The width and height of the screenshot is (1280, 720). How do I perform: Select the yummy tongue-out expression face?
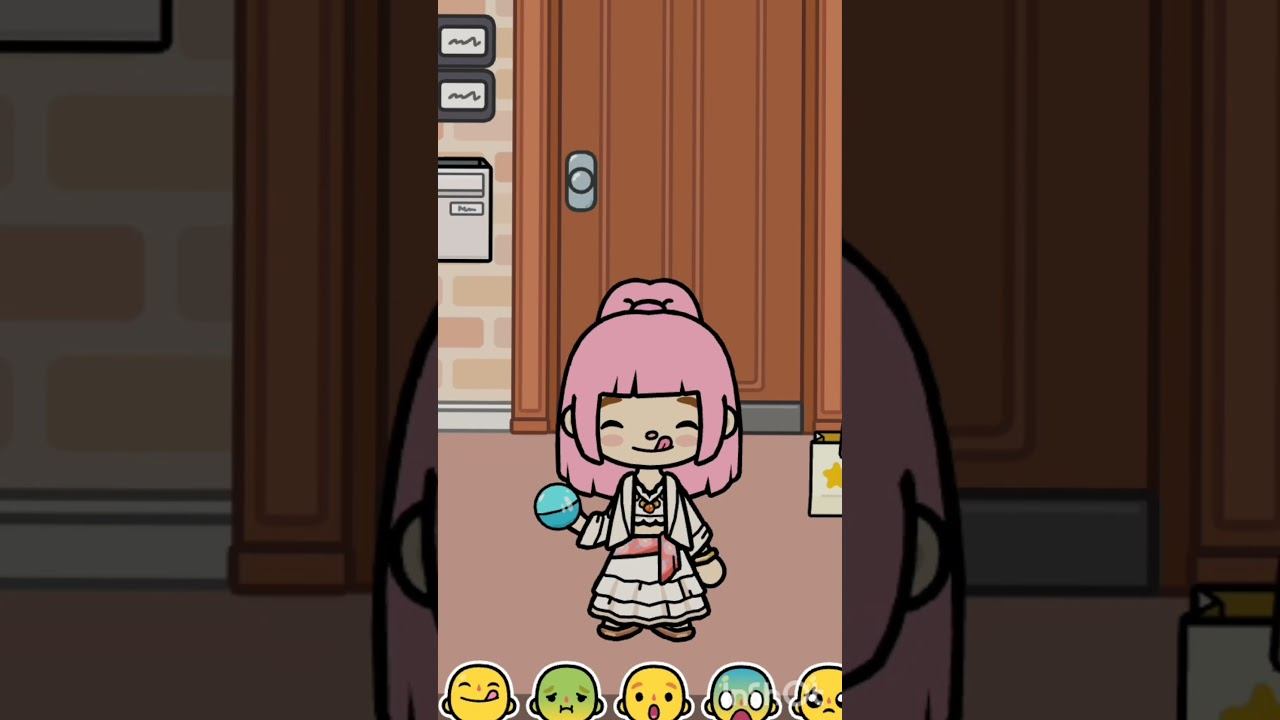(478, 692)
